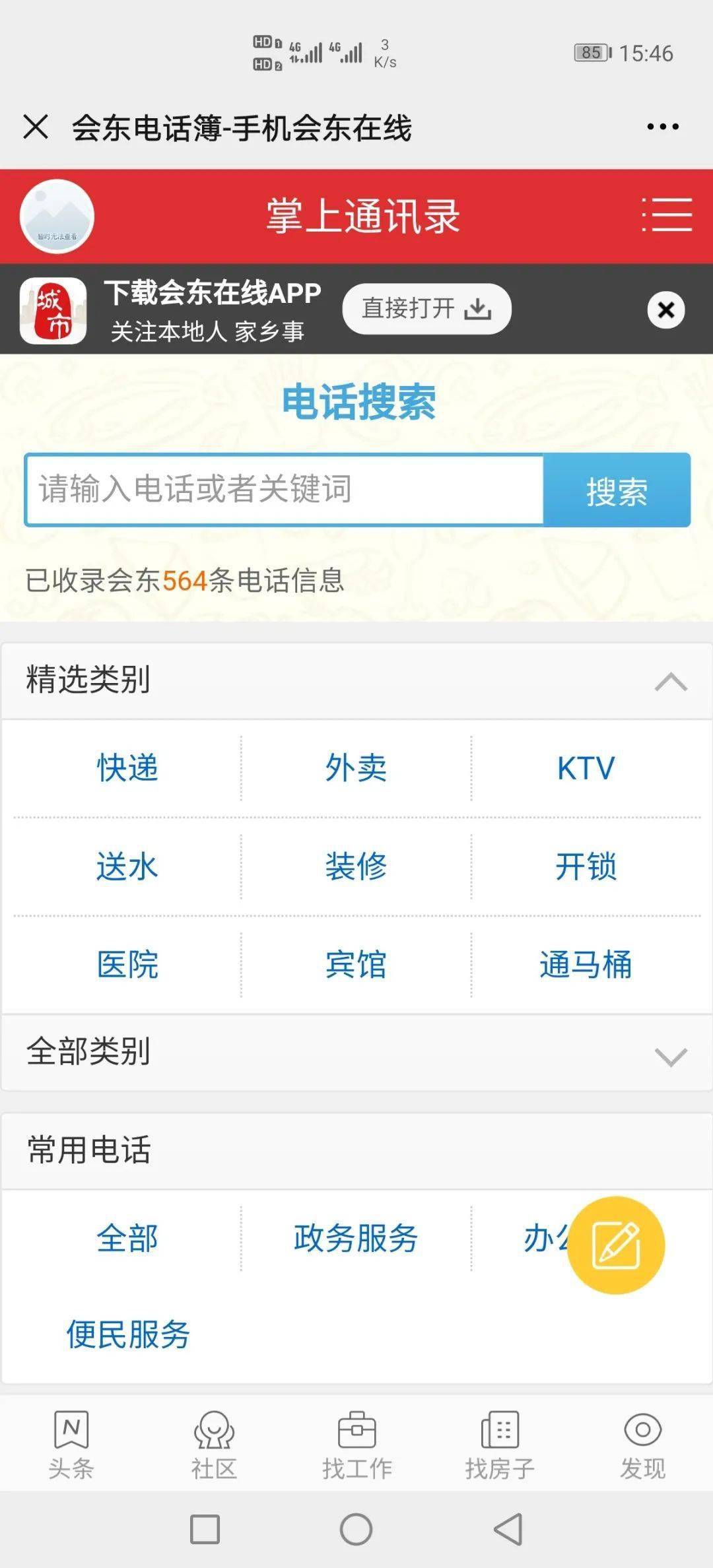This screenshot has width=713, height=1568.
Task: Dismiss the 下载会东在线APP banner
Action: (665, 310)
